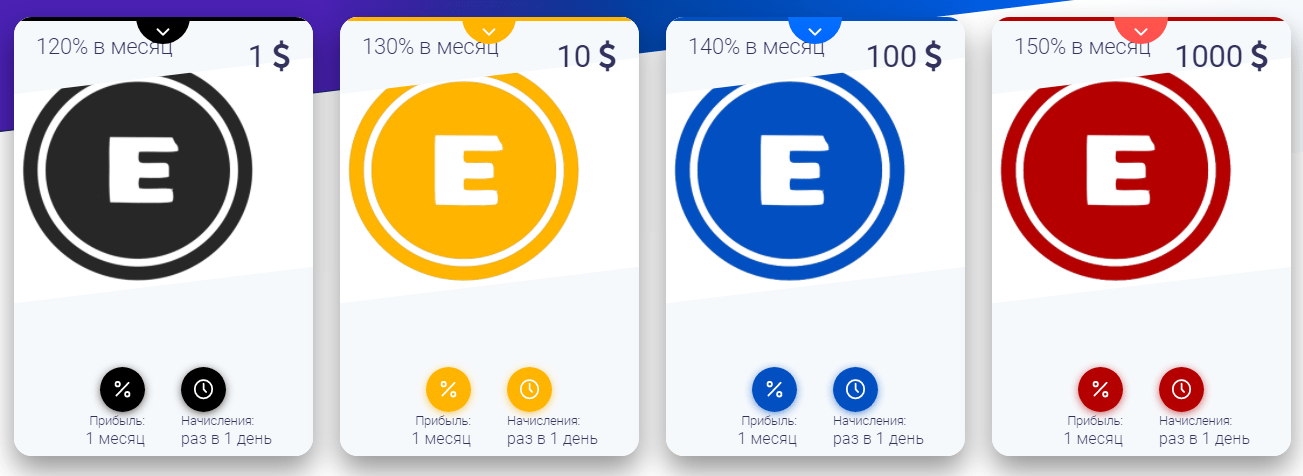This screenshot has height=476, width=1303.
Task: Expand the yellow chevron on the 10 $ card
Action: pyautogui.click(x=489, y=30)
